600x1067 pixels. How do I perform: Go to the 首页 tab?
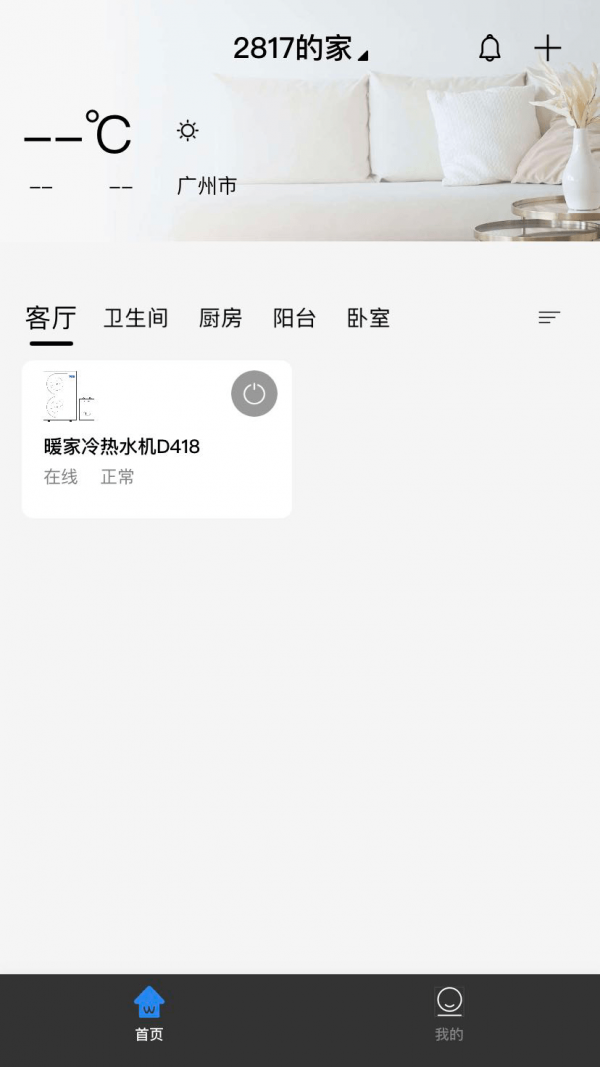149,1013
